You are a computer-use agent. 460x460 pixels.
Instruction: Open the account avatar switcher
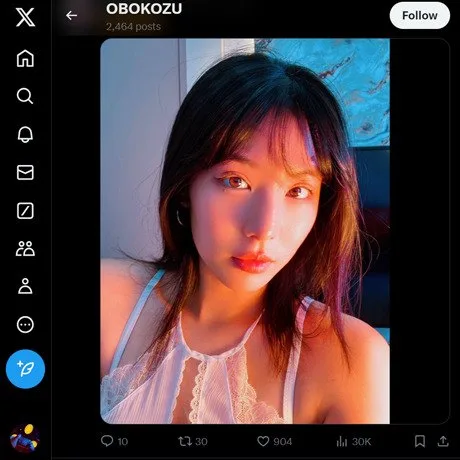(x=25, y=439)
